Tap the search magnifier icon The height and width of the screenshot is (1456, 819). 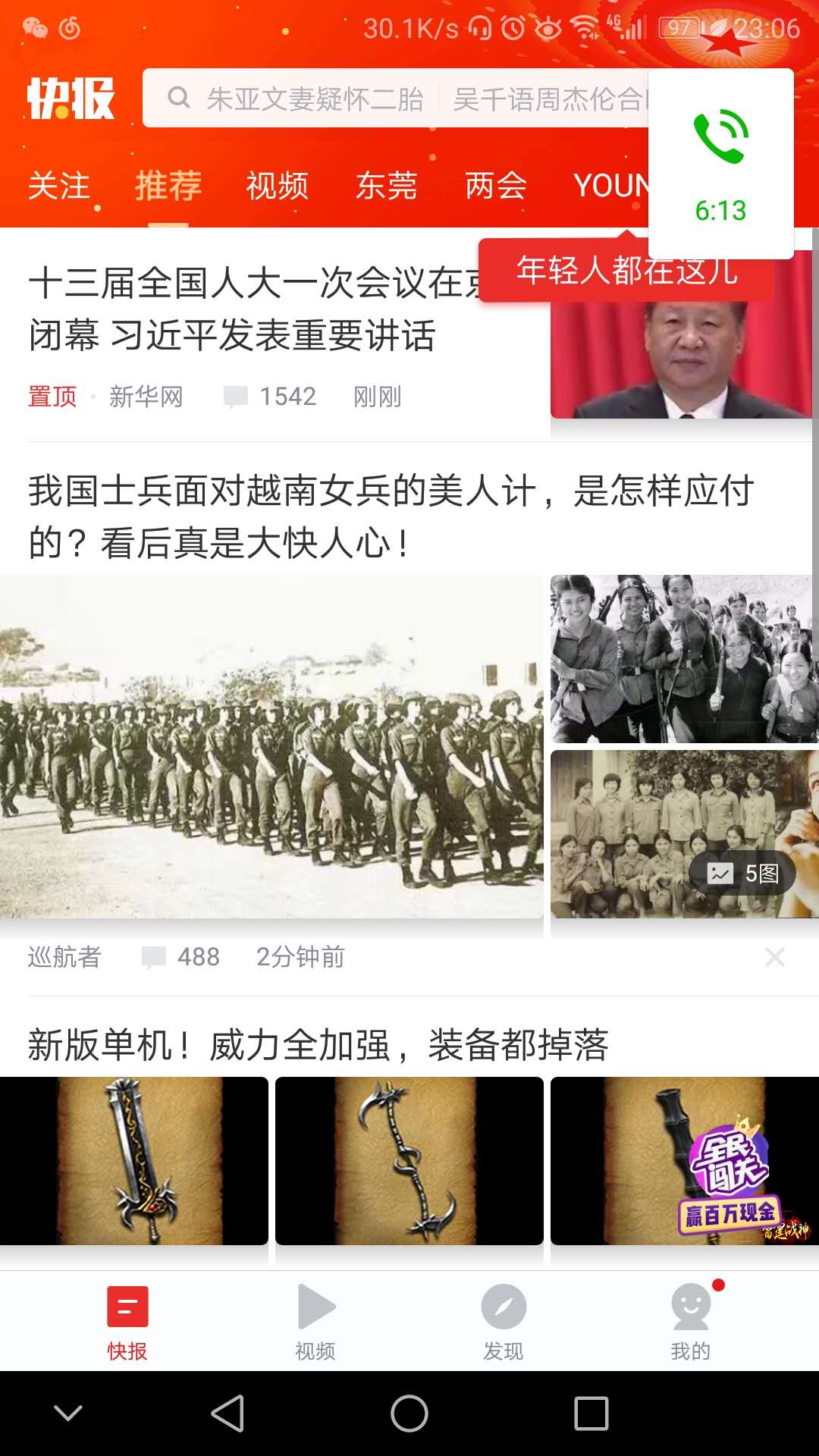point(180,97)
